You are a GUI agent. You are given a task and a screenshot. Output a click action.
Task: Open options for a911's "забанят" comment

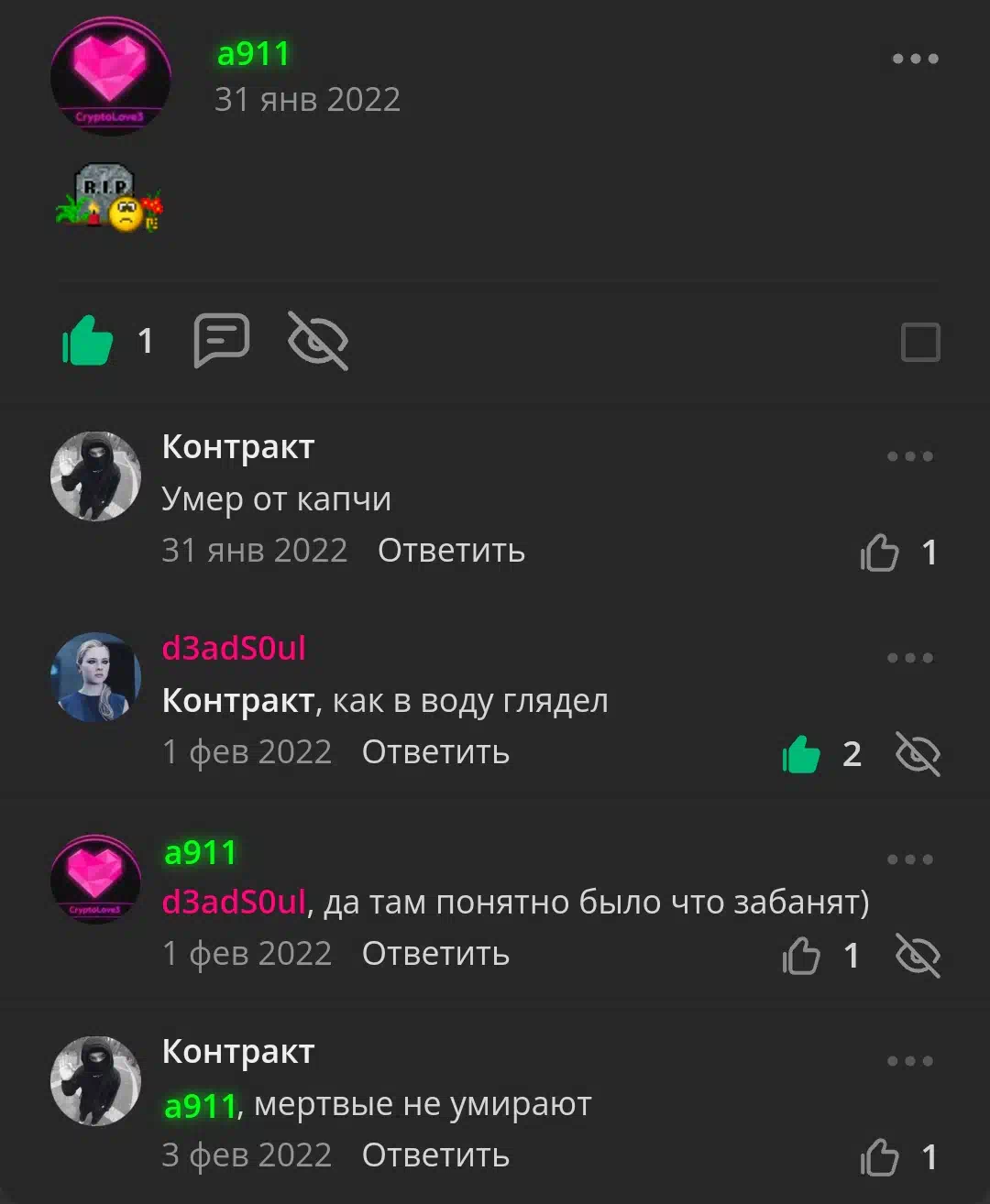[x=909, y=859]
